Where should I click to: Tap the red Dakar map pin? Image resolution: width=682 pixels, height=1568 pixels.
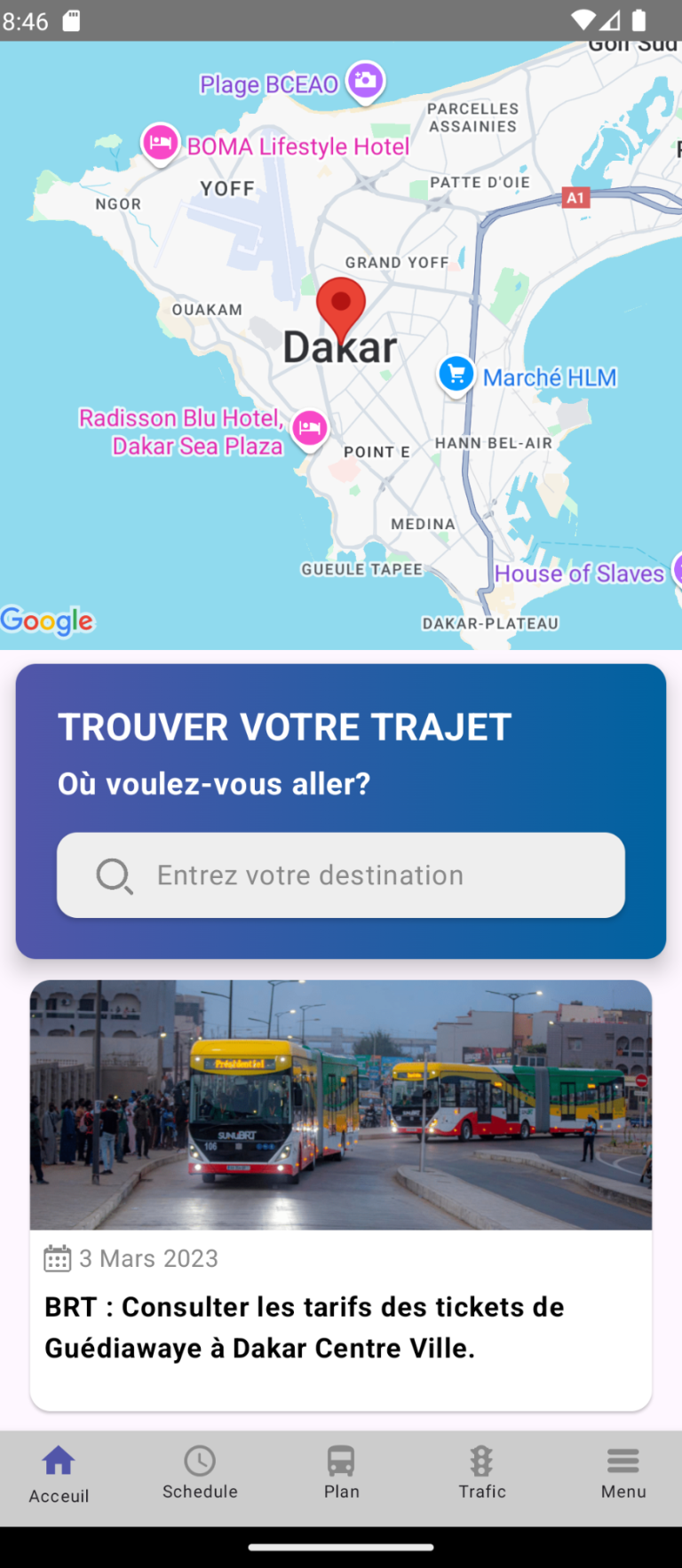click(341, 306)
